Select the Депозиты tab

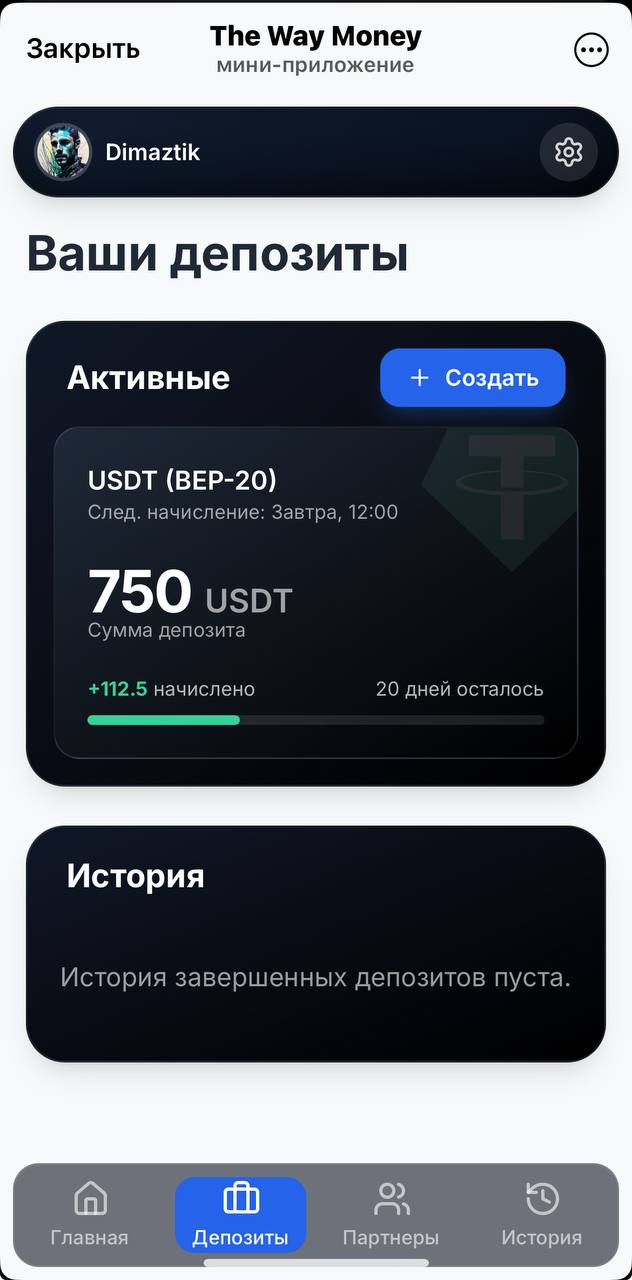(240, 1214)
